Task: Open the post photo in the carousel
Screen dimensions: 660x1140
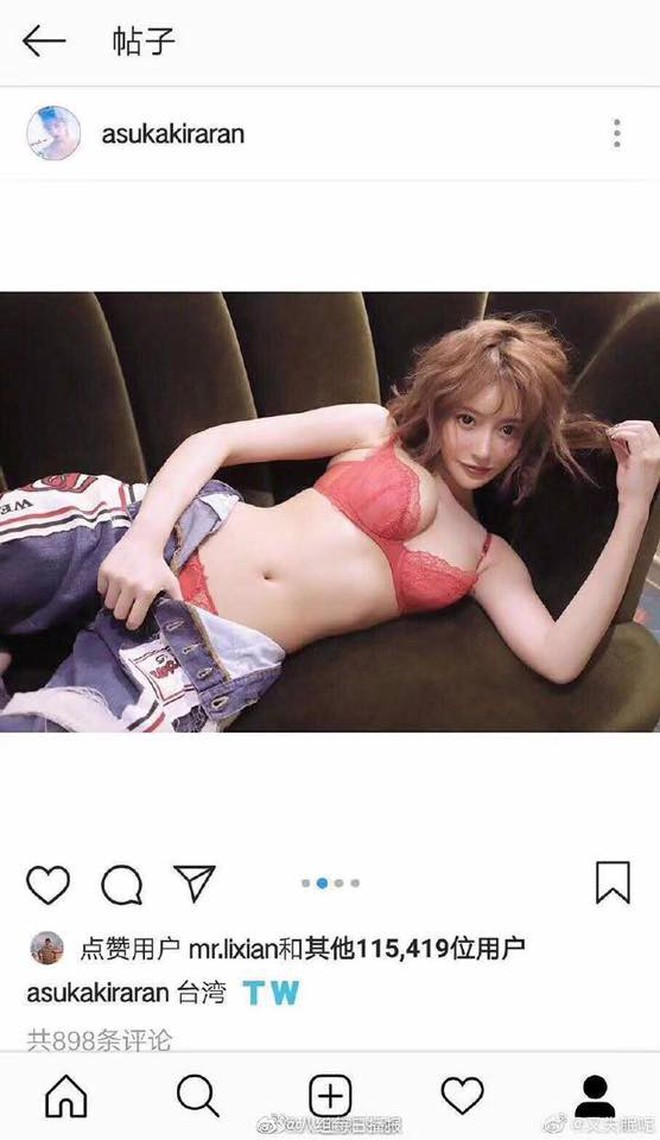Action: pos(330,511)
